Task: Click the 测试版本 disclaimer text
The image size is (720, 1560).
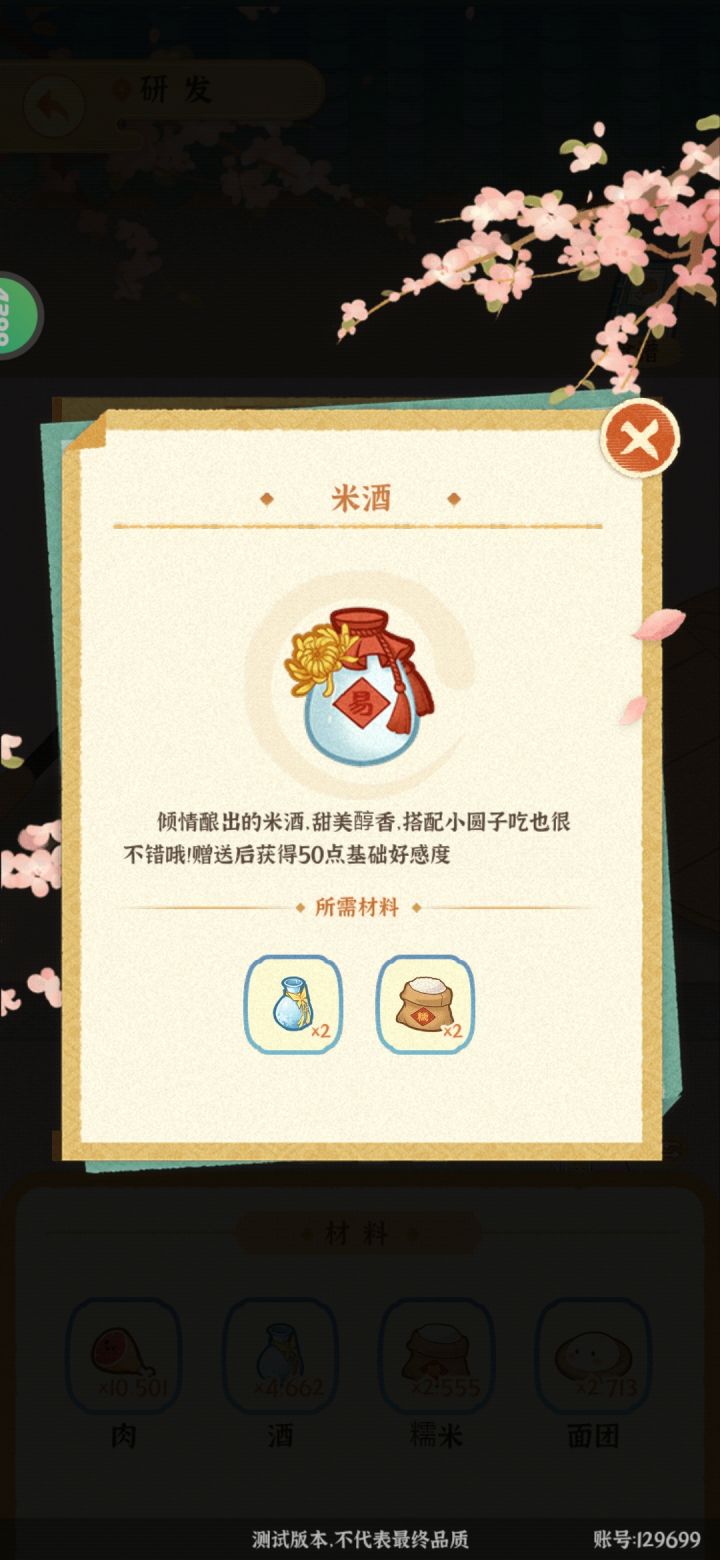Action: click(x=362, y=1537)
